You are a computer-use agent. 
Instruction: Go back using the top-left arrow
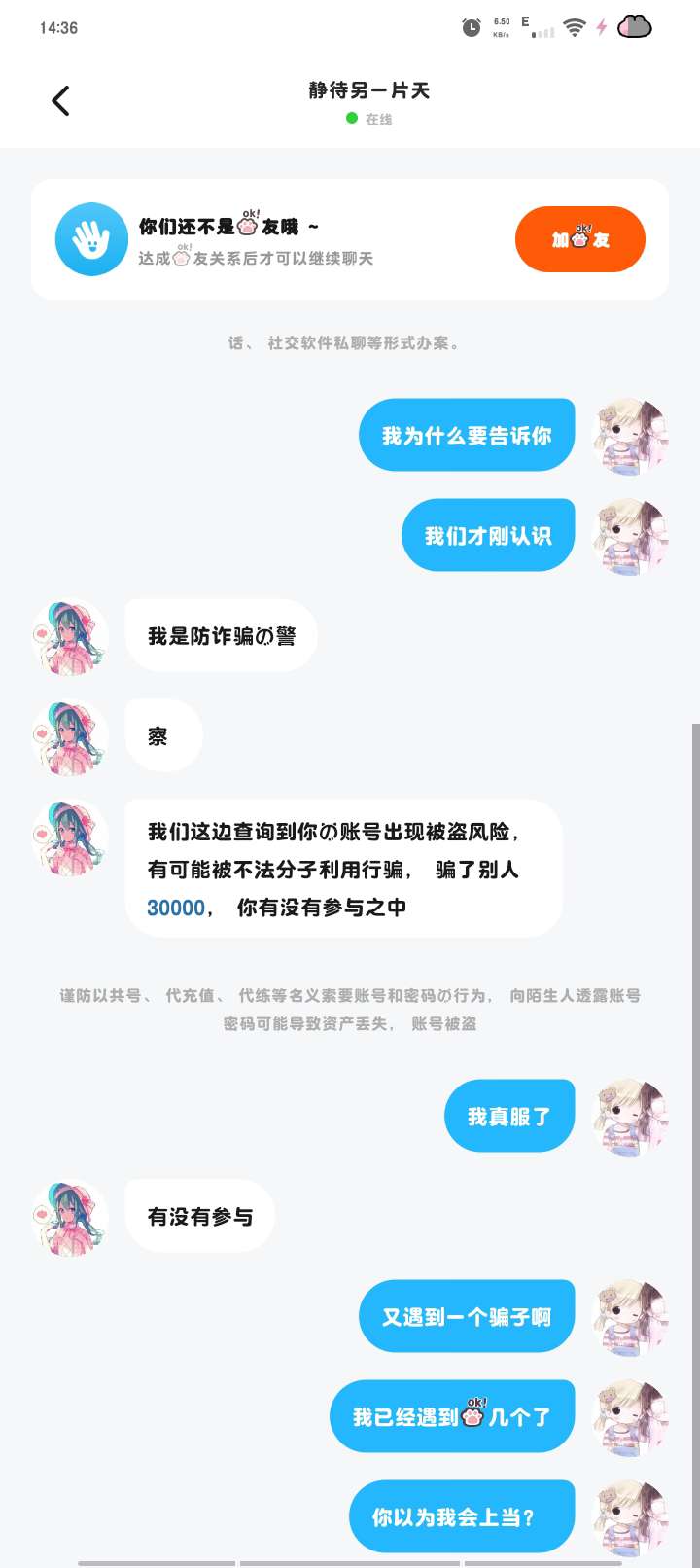[60, 100]
